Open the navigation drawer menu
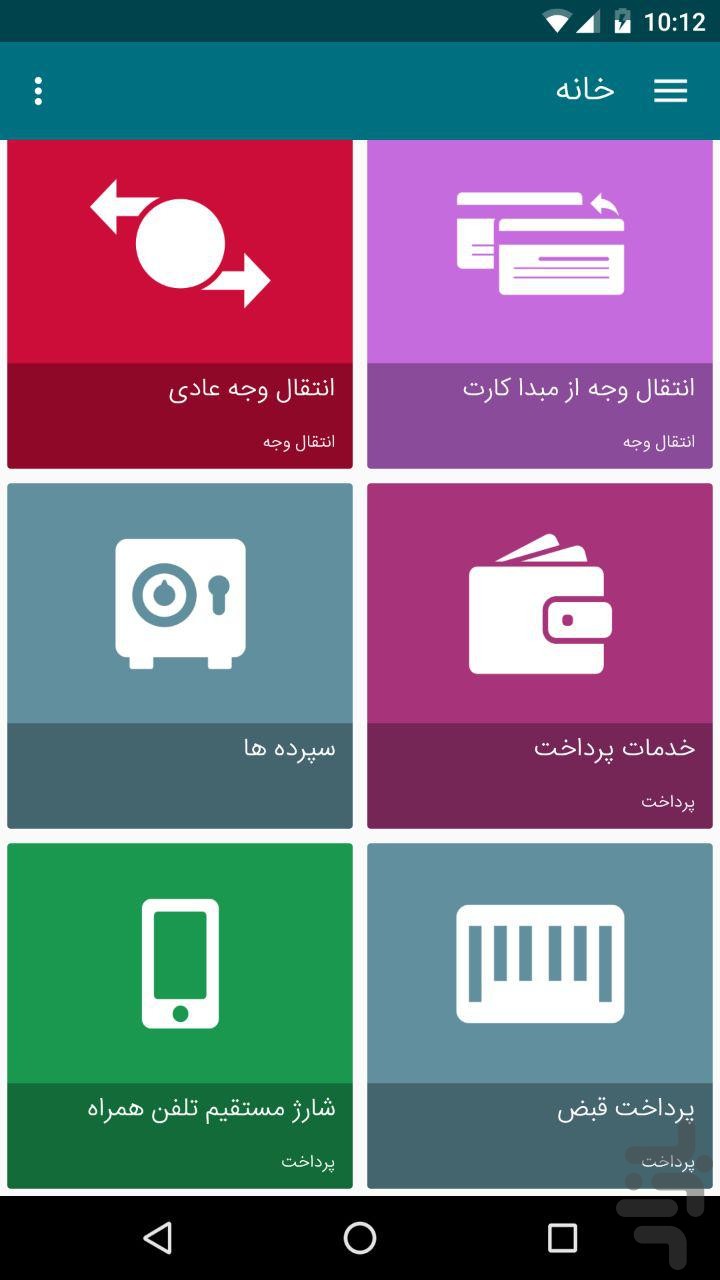This screenshot has width=720, height=1280. [x=670, y=90]
